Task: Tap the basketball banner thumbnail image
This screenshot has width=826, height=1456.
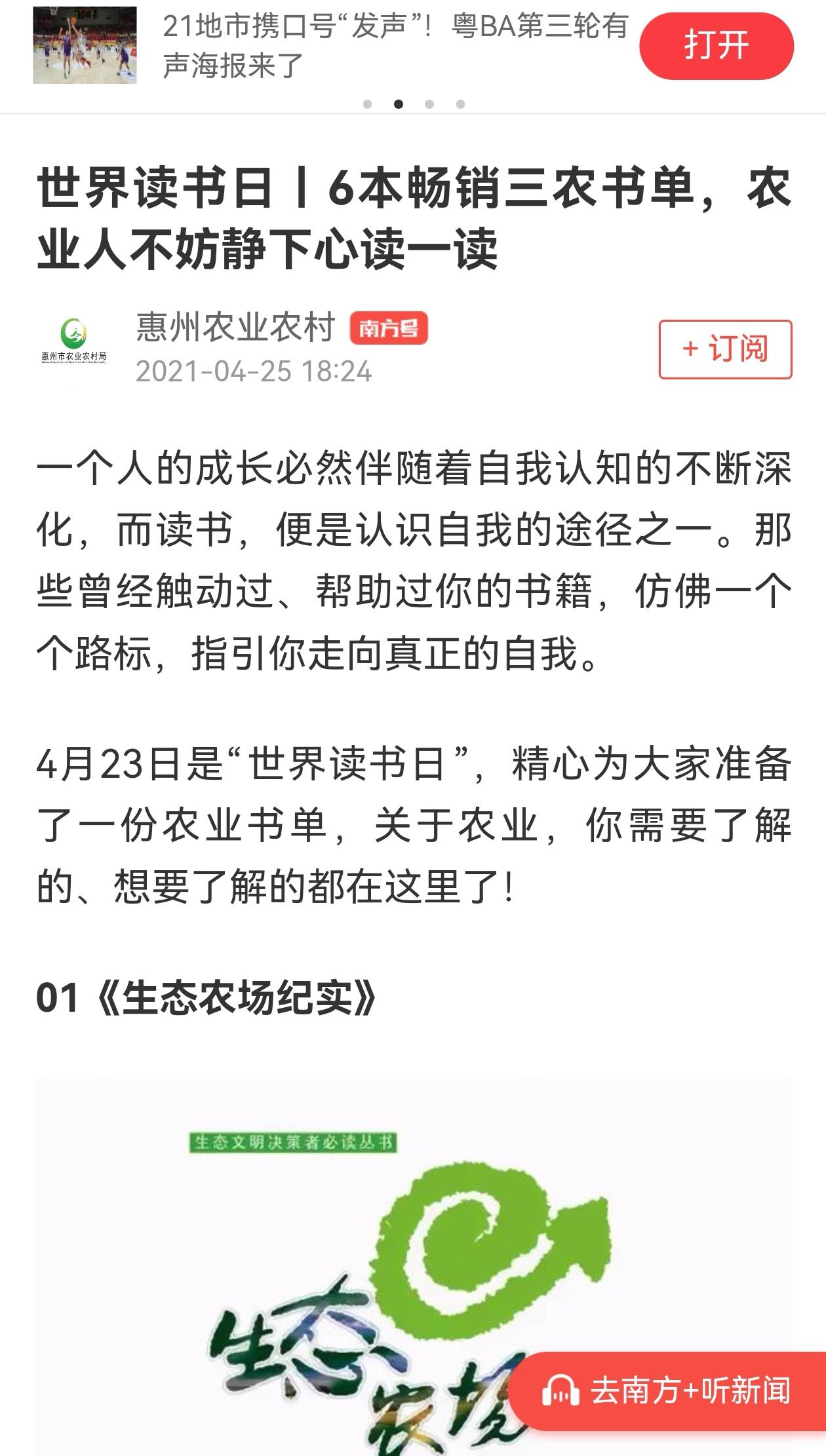Action: [85, 45]
